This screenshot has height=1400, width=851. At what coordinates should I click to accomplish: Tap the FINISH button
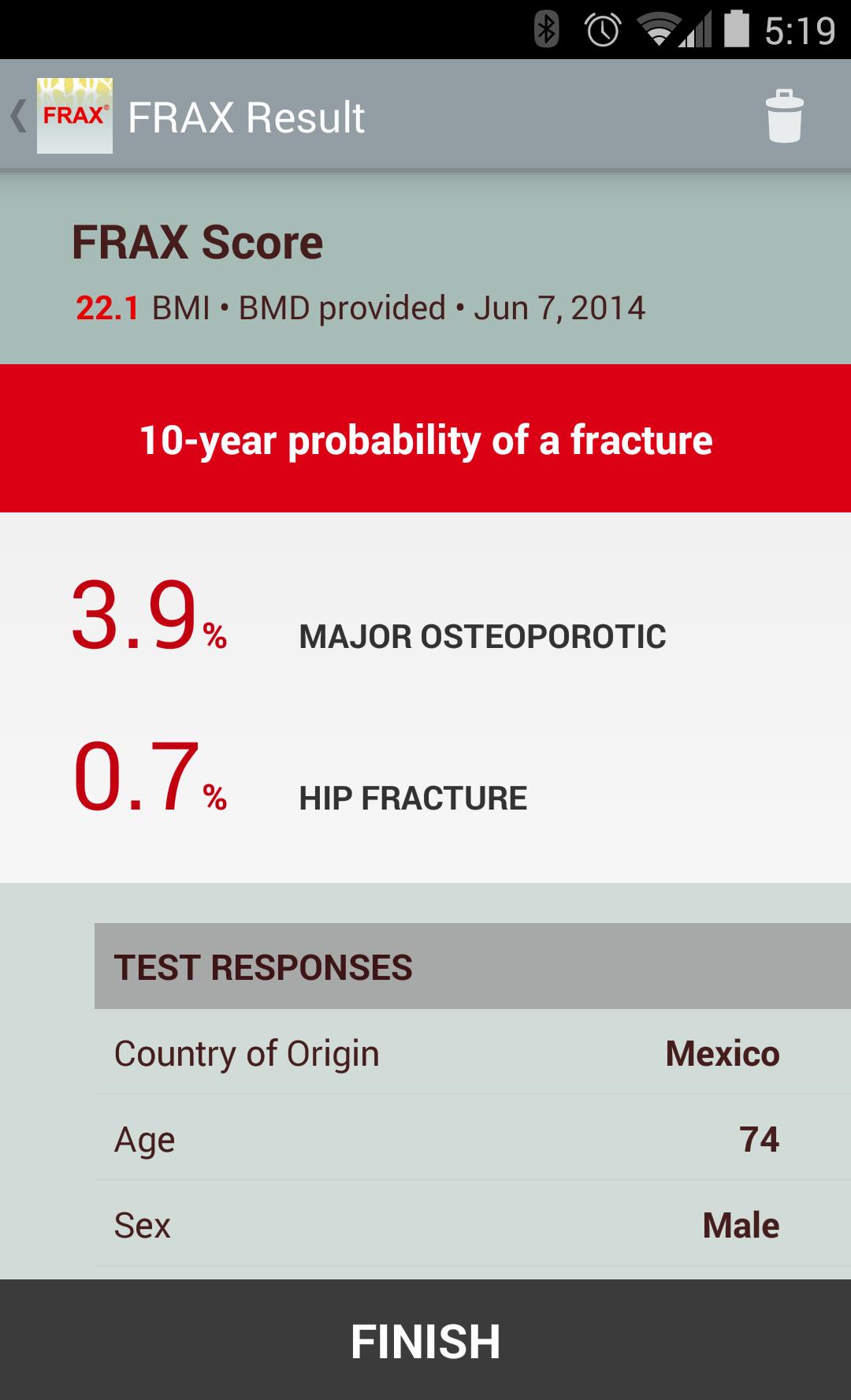(x=425, y=1340)
